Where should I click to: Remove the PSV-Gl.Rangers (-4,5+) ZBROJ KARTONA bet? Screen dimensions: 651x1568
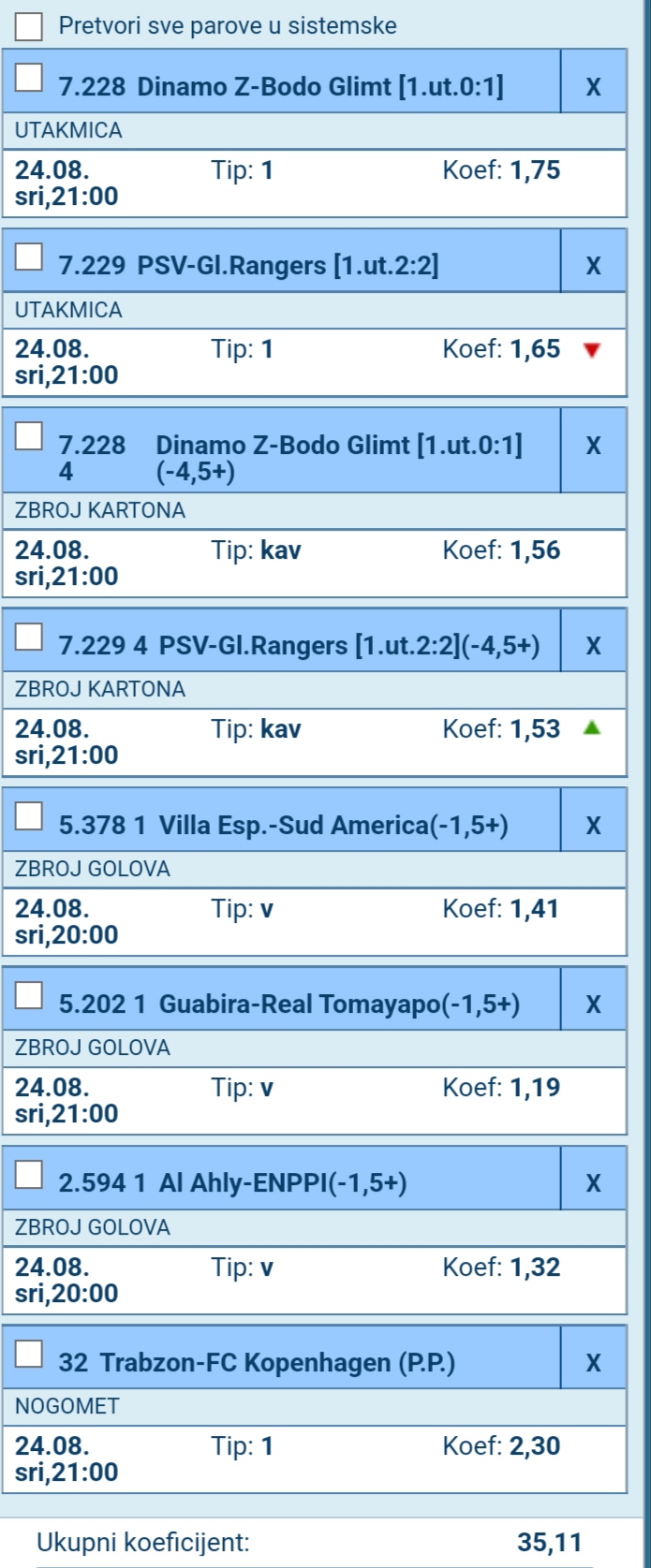pyautogui.click(x=593, y=646)
